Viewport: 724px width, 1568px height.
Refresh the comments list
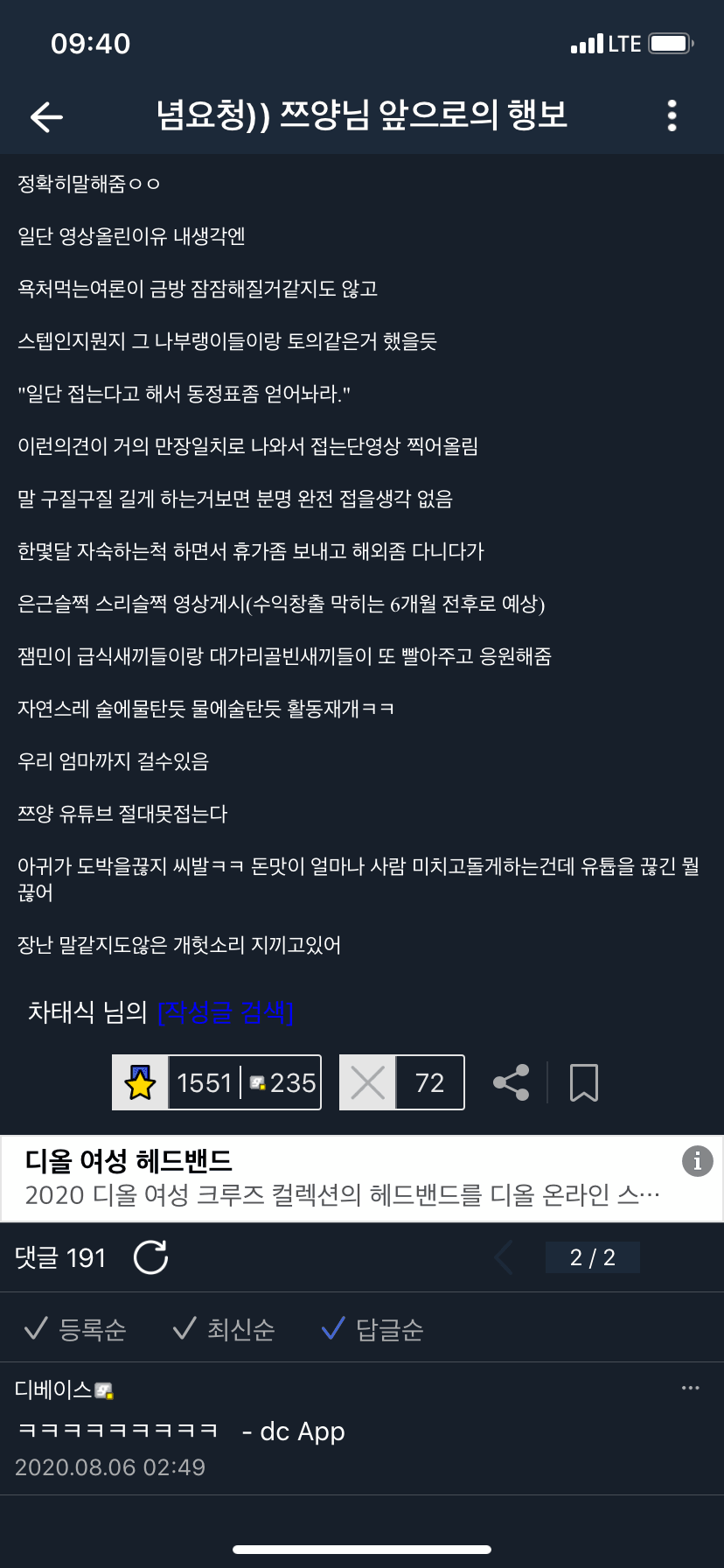(x=150, y=1257)
